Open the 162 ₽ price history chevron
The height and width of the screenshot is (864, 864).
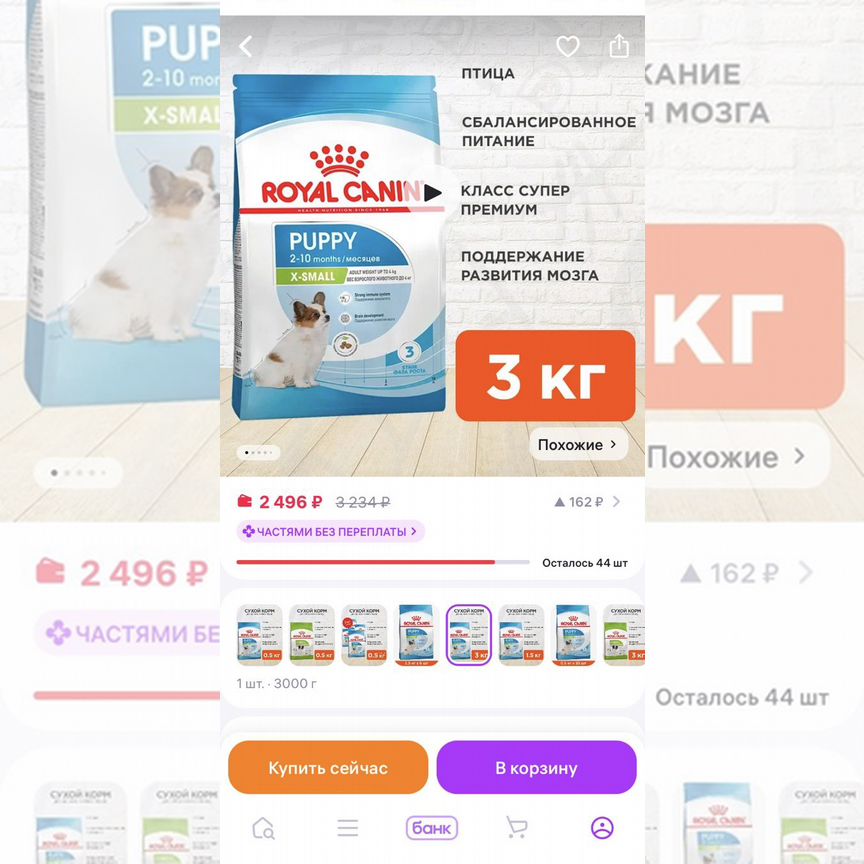(x=616, y=502)
